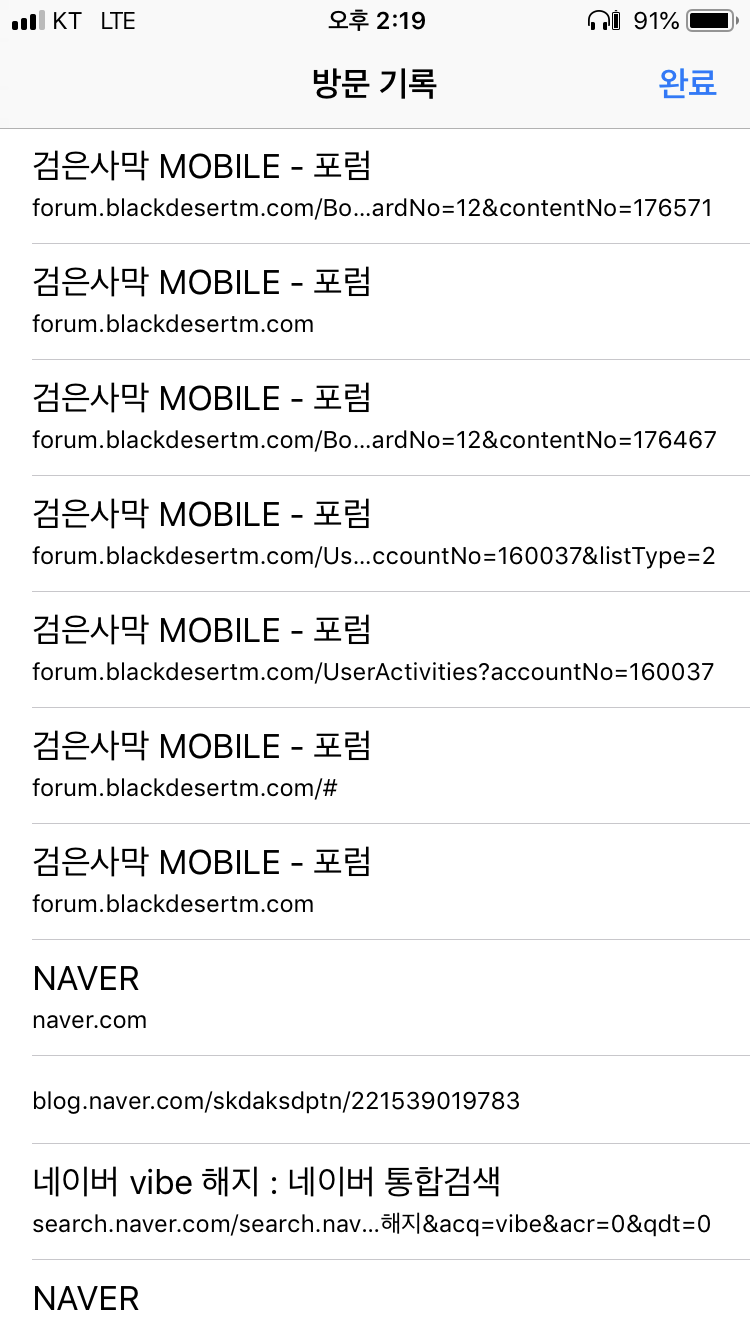Open forum entry ending contentNo=176467
The width and height of the screenshot is (750, 1334).
[x=375, y=418]
